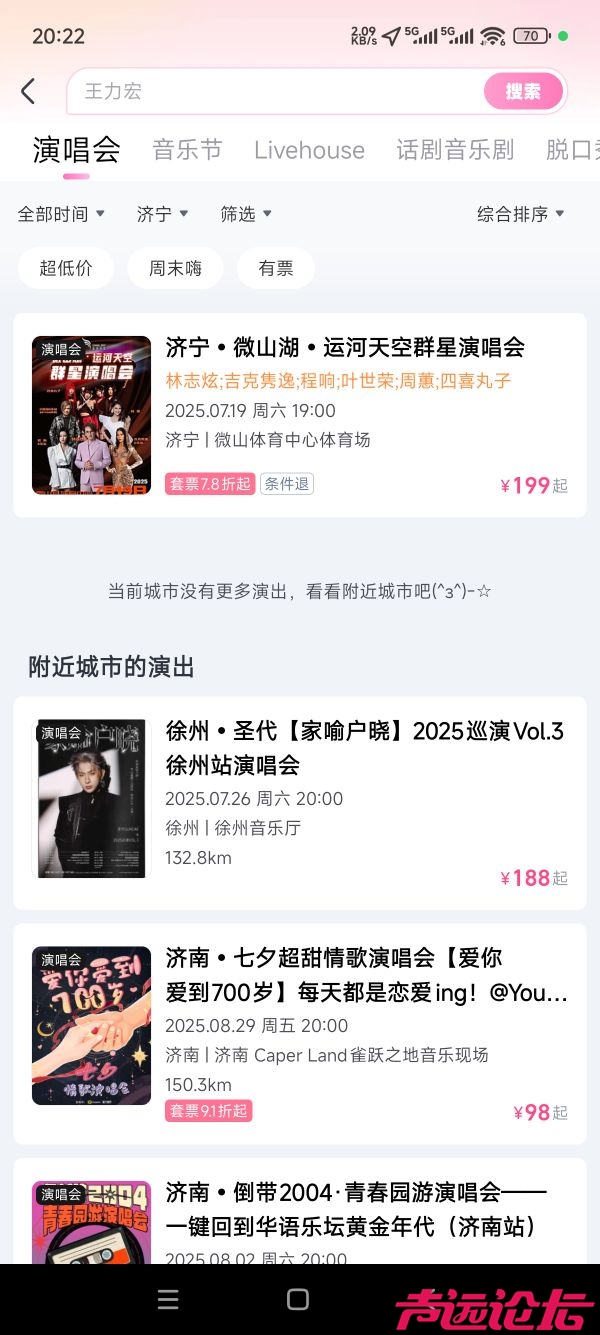Select the 有票 filter chip
600x1335 pixels.
[275, 268]
